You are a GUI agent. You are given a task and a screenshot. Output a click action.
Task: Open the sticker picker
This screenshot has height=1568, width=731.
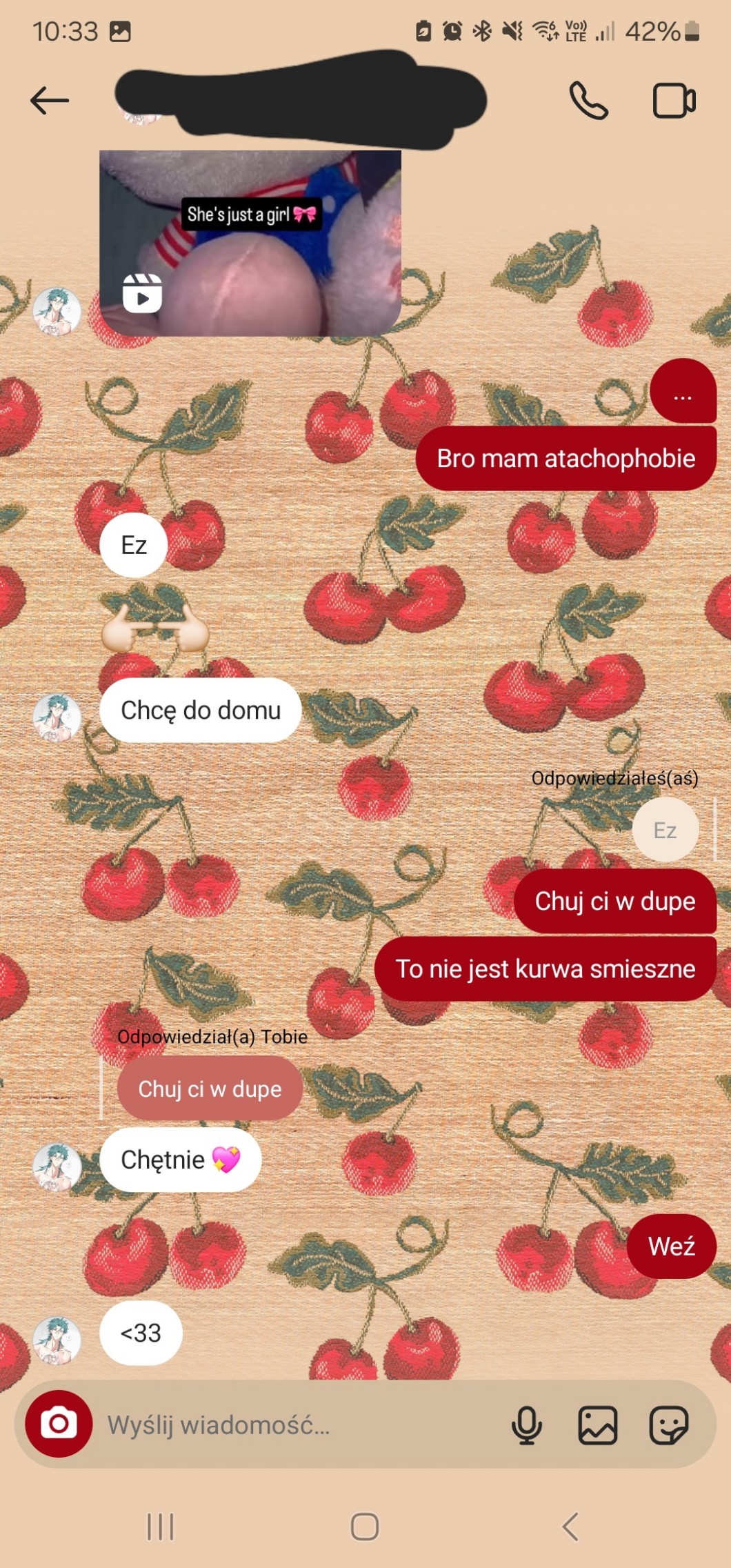(x=668, y=1425)
